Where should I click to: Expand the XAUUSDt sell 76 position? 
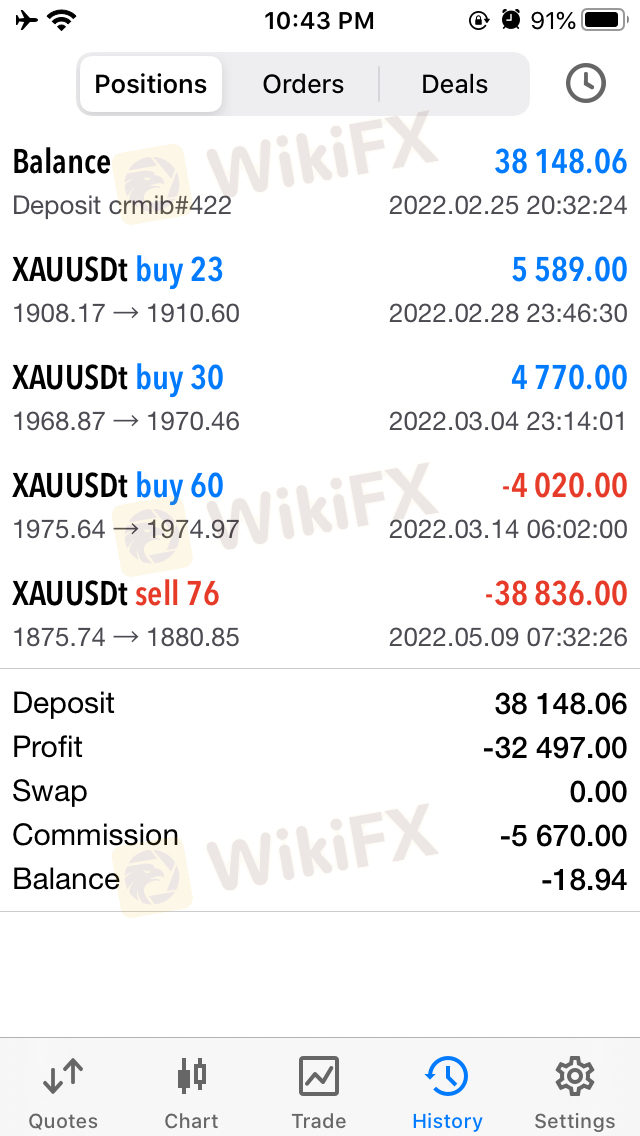tap(320, 614)
